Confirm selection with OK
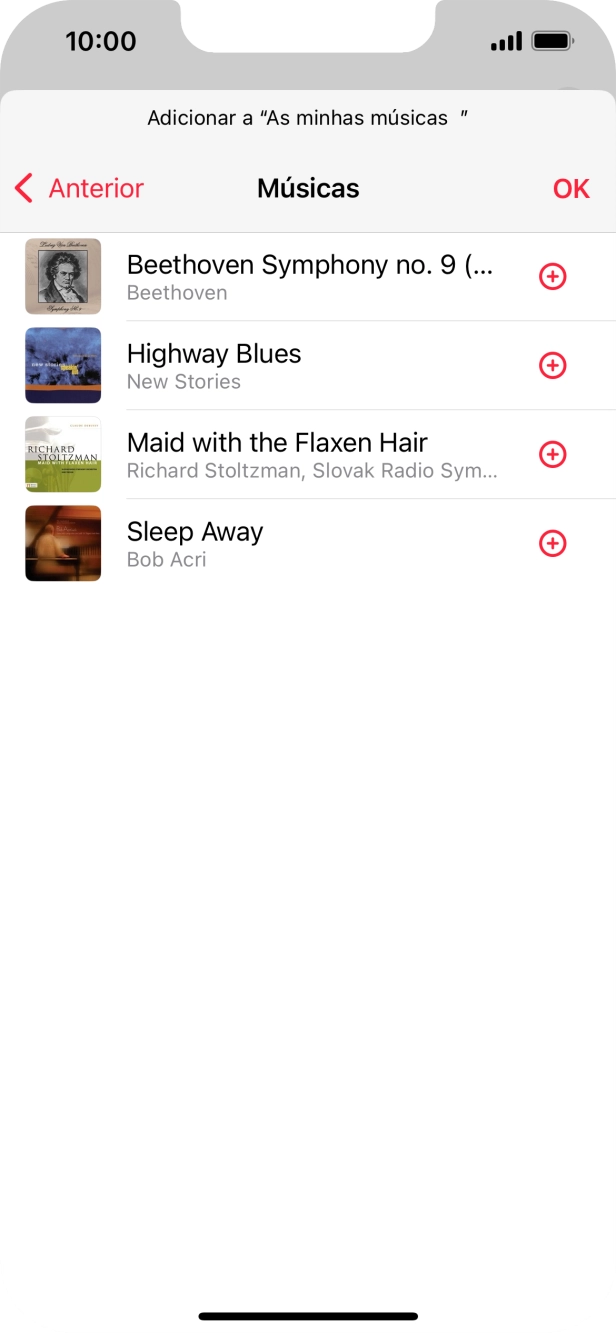The width and height of the screenshot is (616, 1333). coord(571,188)
